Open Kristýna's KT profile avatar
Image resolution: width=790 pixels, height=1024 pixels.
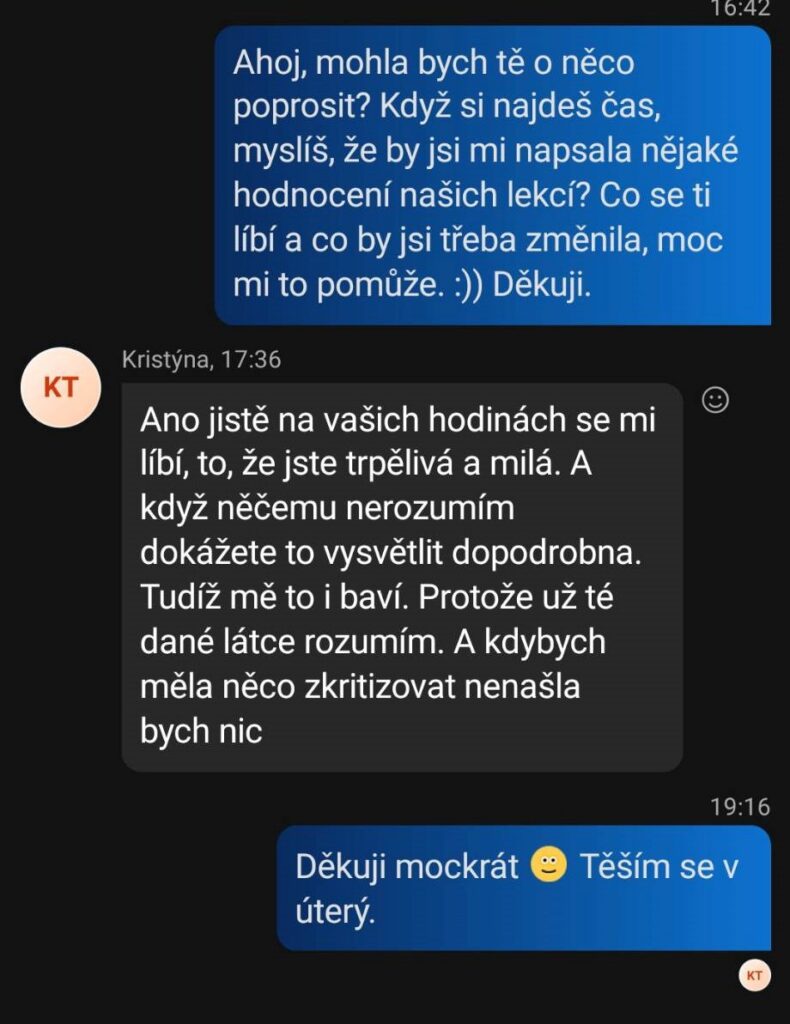click(x=61, y=388)
